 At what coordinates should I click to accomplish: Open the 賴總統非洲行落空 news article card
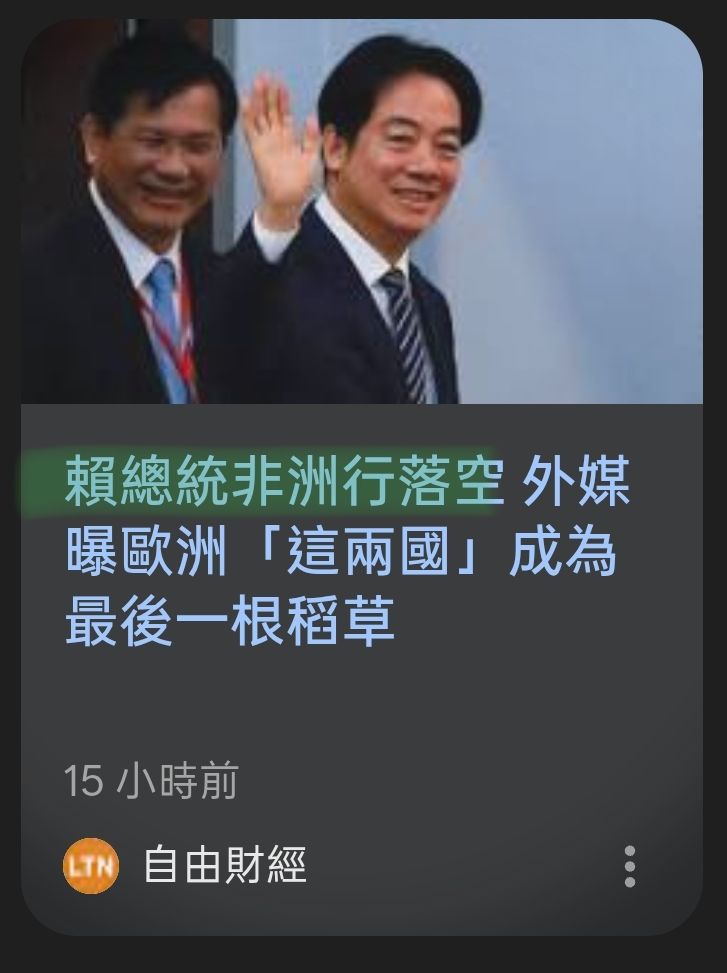click(x=347, y=550)
